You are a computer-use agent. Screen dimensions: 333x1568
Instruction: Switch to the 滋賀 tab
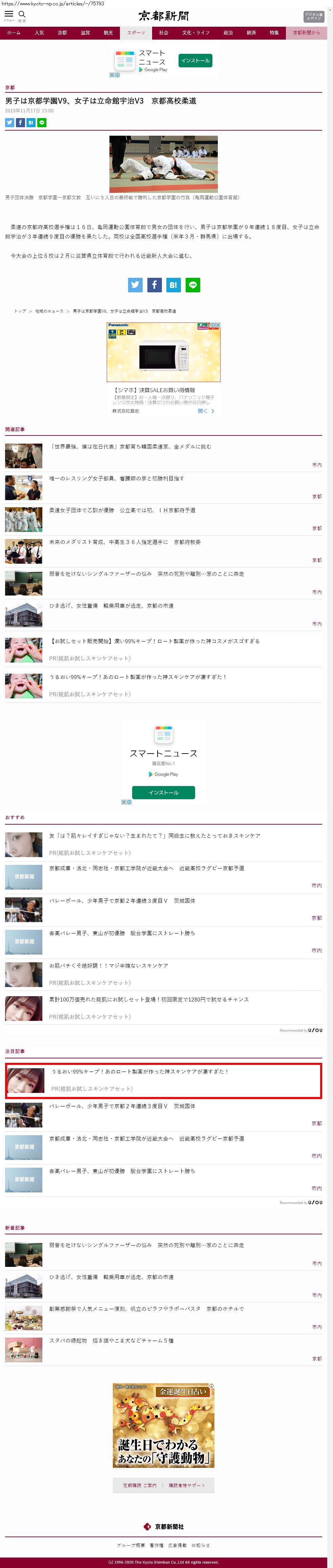(85, 33)
